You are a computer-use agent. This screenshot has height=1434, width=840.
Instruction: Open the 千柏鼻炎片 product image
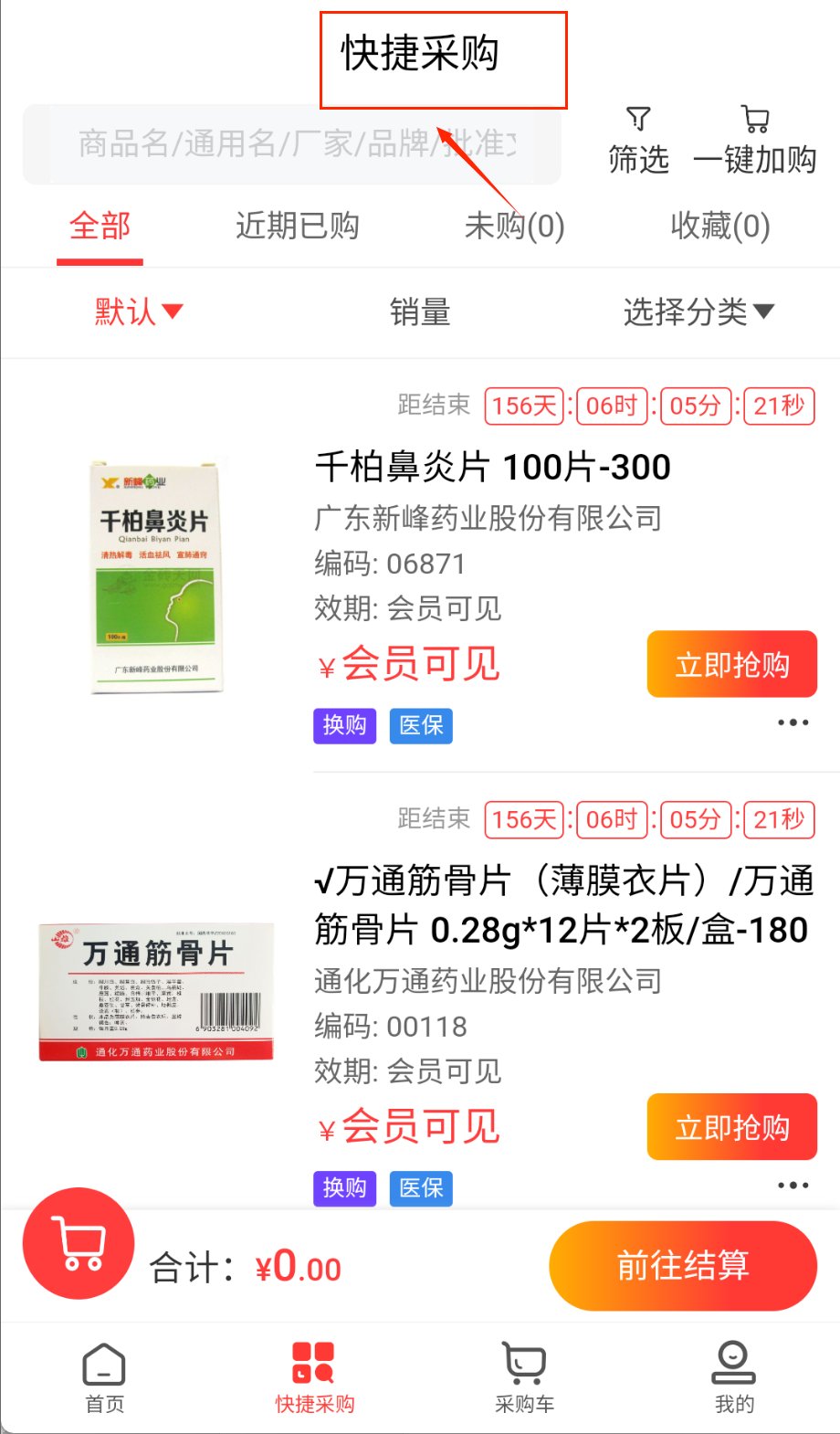[157, 575]
